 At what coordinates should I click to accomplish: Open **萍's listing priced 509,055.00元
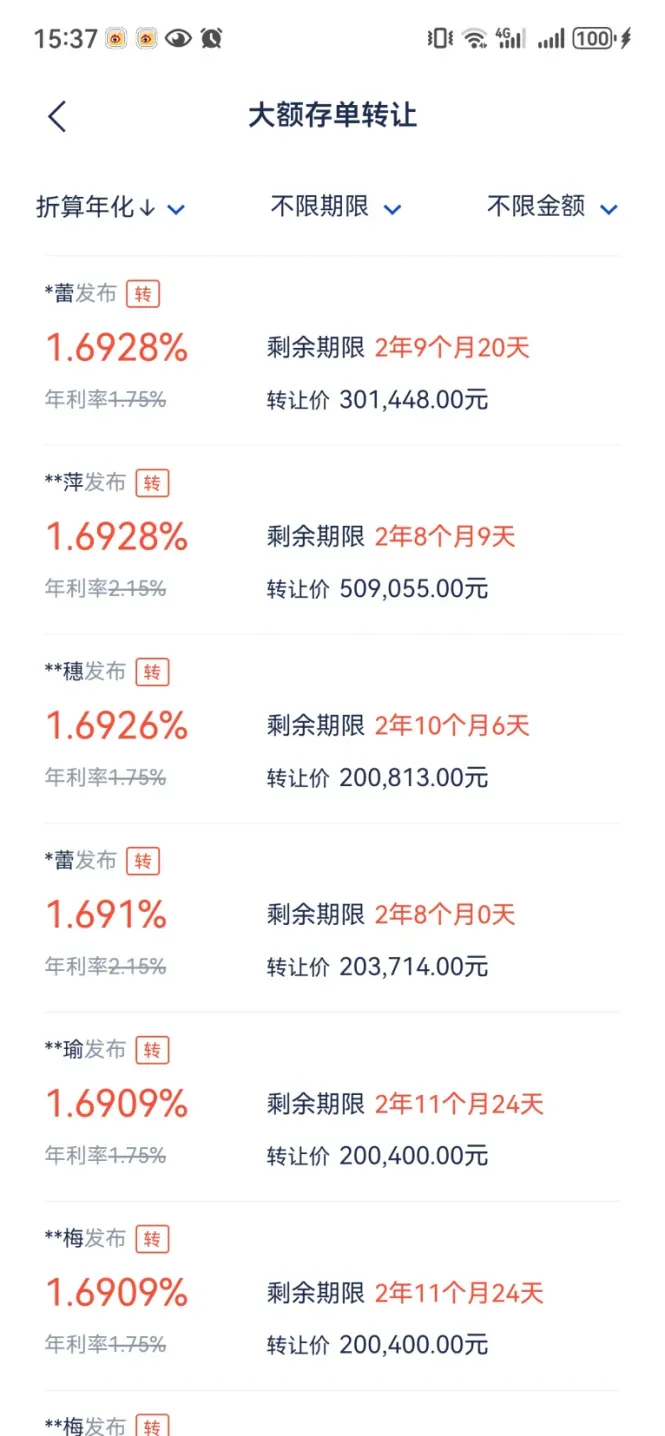tap(332, 540)
